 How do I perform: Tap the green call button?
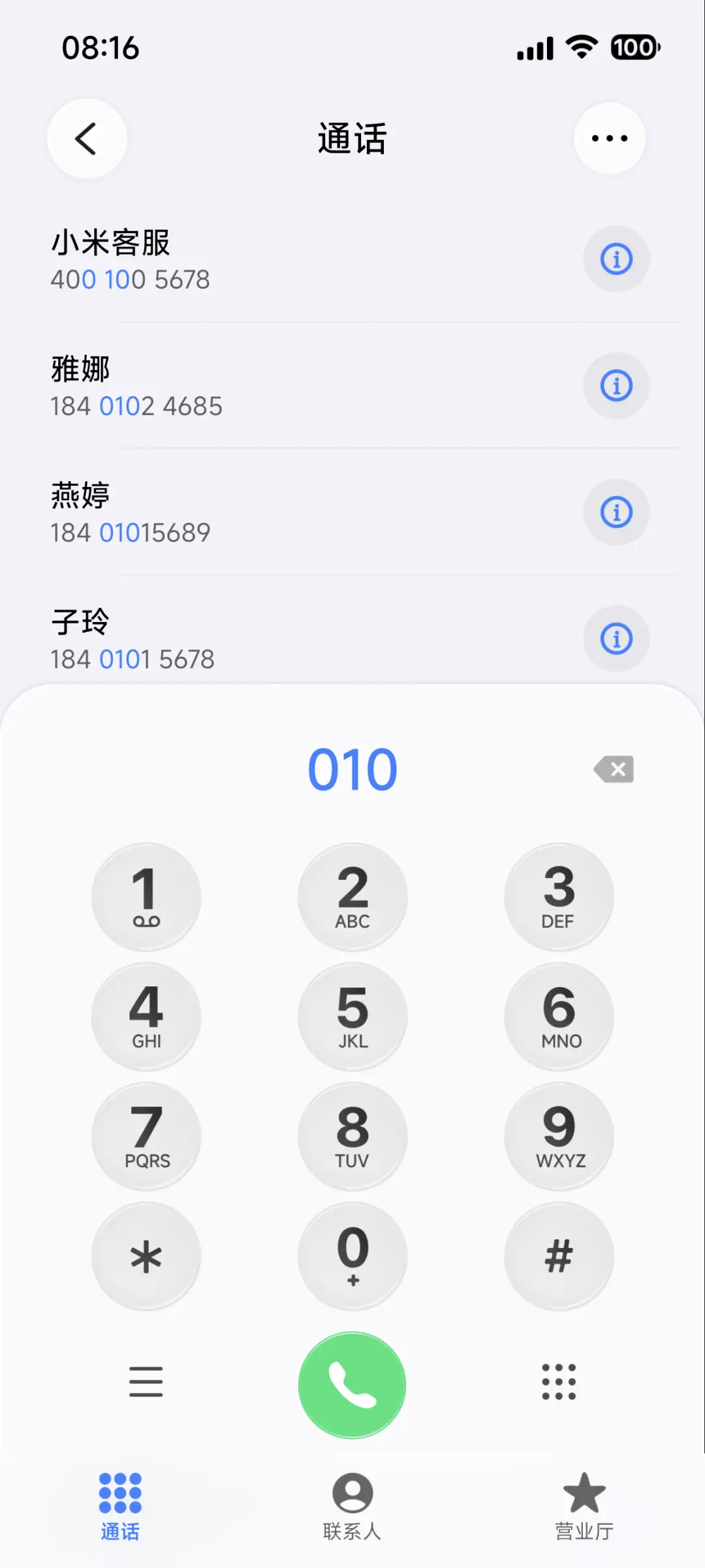tap(352, 1384)
